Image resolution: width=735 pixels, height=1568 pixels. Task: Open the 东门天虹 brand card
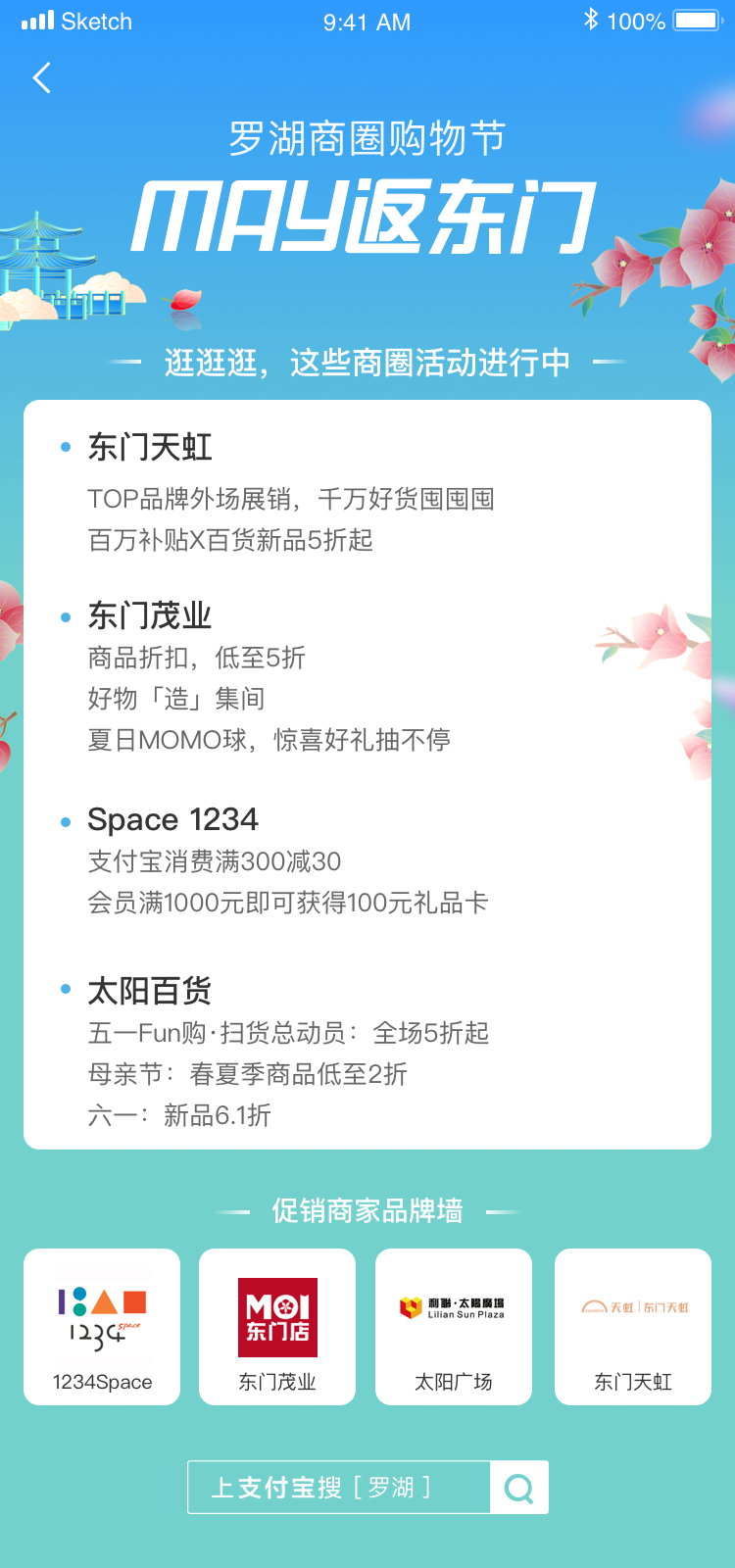pyautogui.click(x=633, y=1326)
